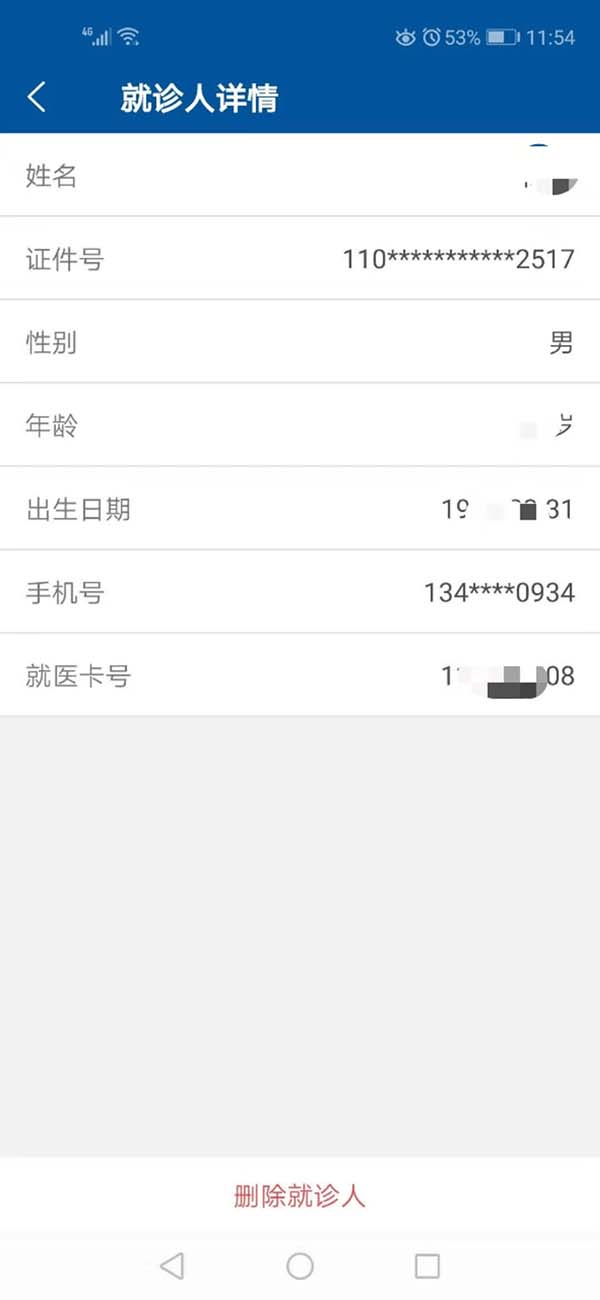Image resolution: width=600 pixels, height=1300 pixels.
Task: Tap the system back button
Action: point(172,1266)
